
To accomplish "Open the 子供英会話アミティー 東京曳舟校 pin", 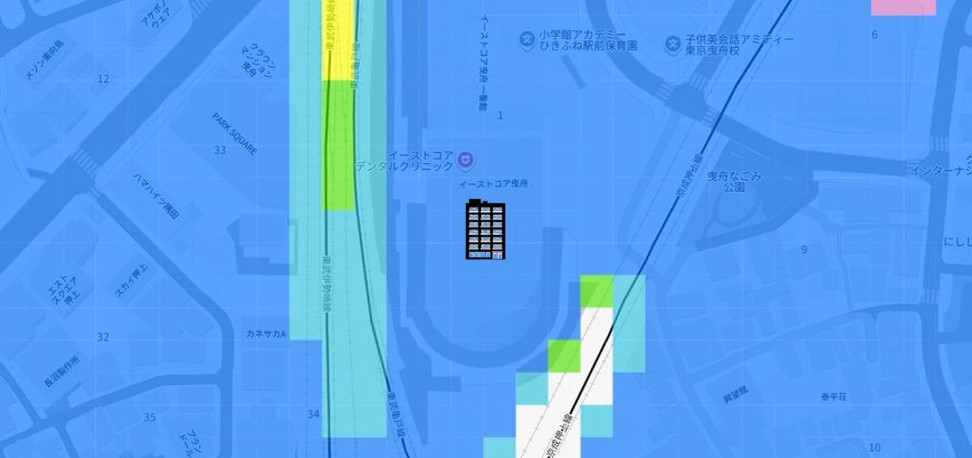I will [x=673, y=44].
